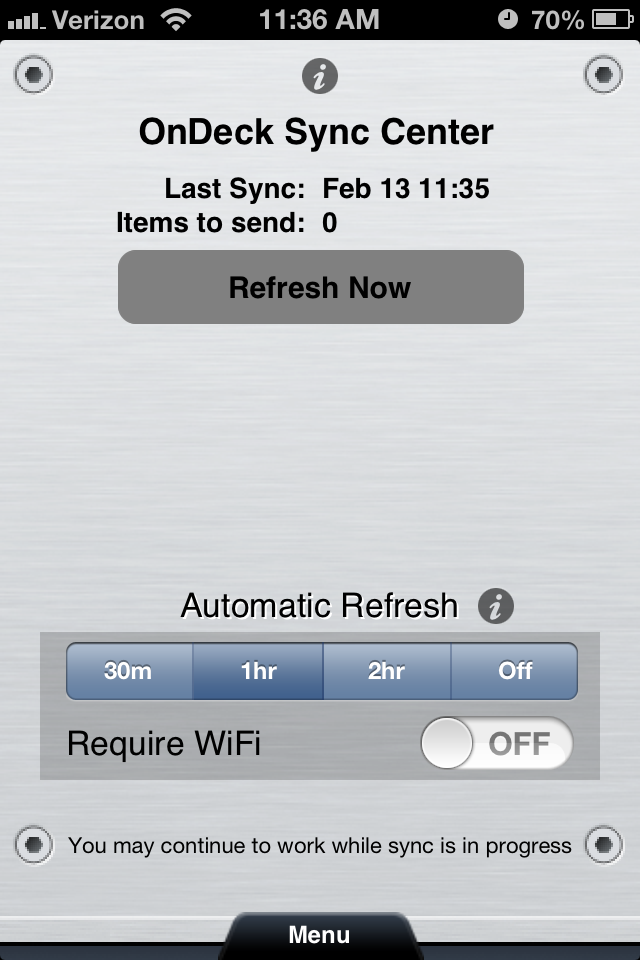Viewport: 640px width, 960px height.
Task: Open the info icon beside Automatic Refresh
Action: tap(495, 606)
